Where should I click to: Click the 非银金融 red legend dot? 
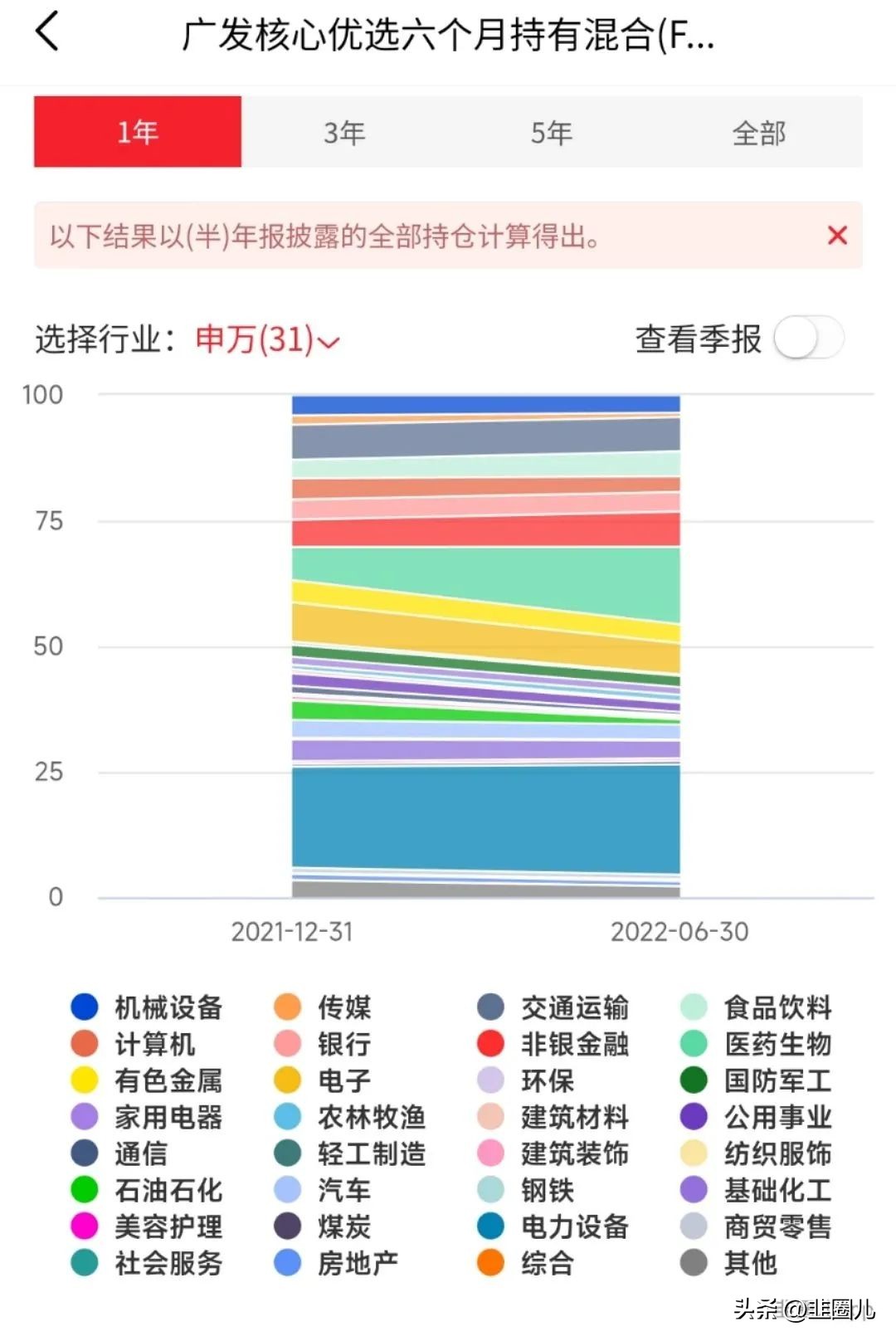(491, 1045)
